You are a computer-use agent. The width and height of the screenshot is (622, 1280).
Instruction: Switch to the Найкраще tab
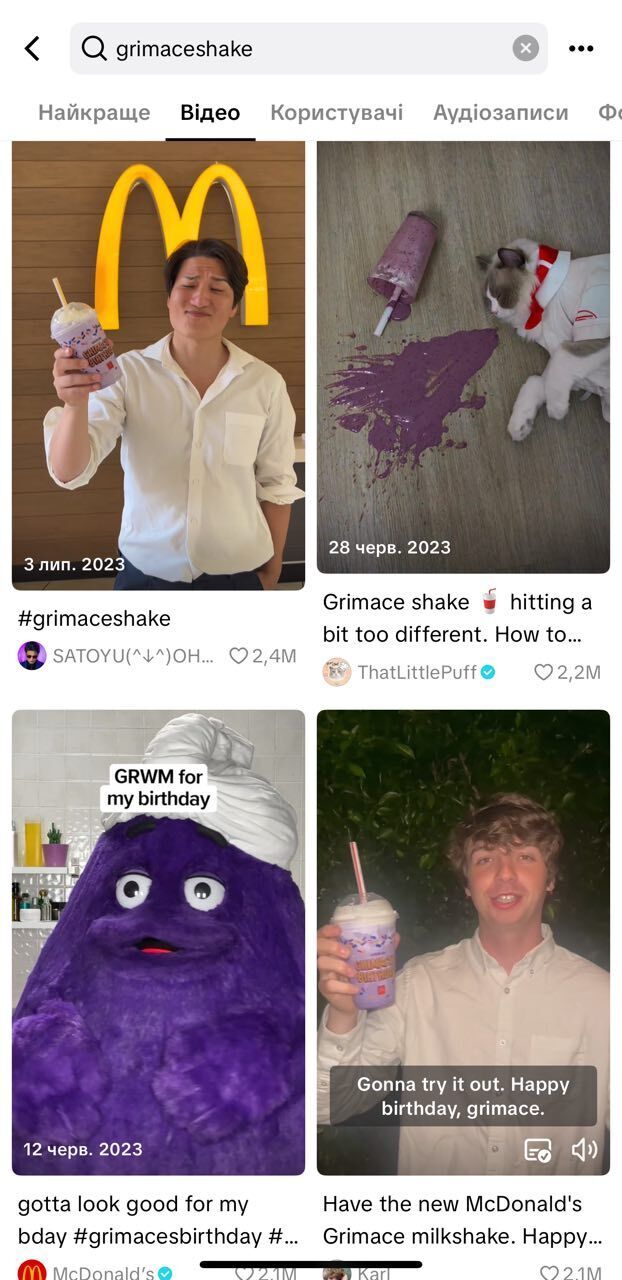[94, 112]
